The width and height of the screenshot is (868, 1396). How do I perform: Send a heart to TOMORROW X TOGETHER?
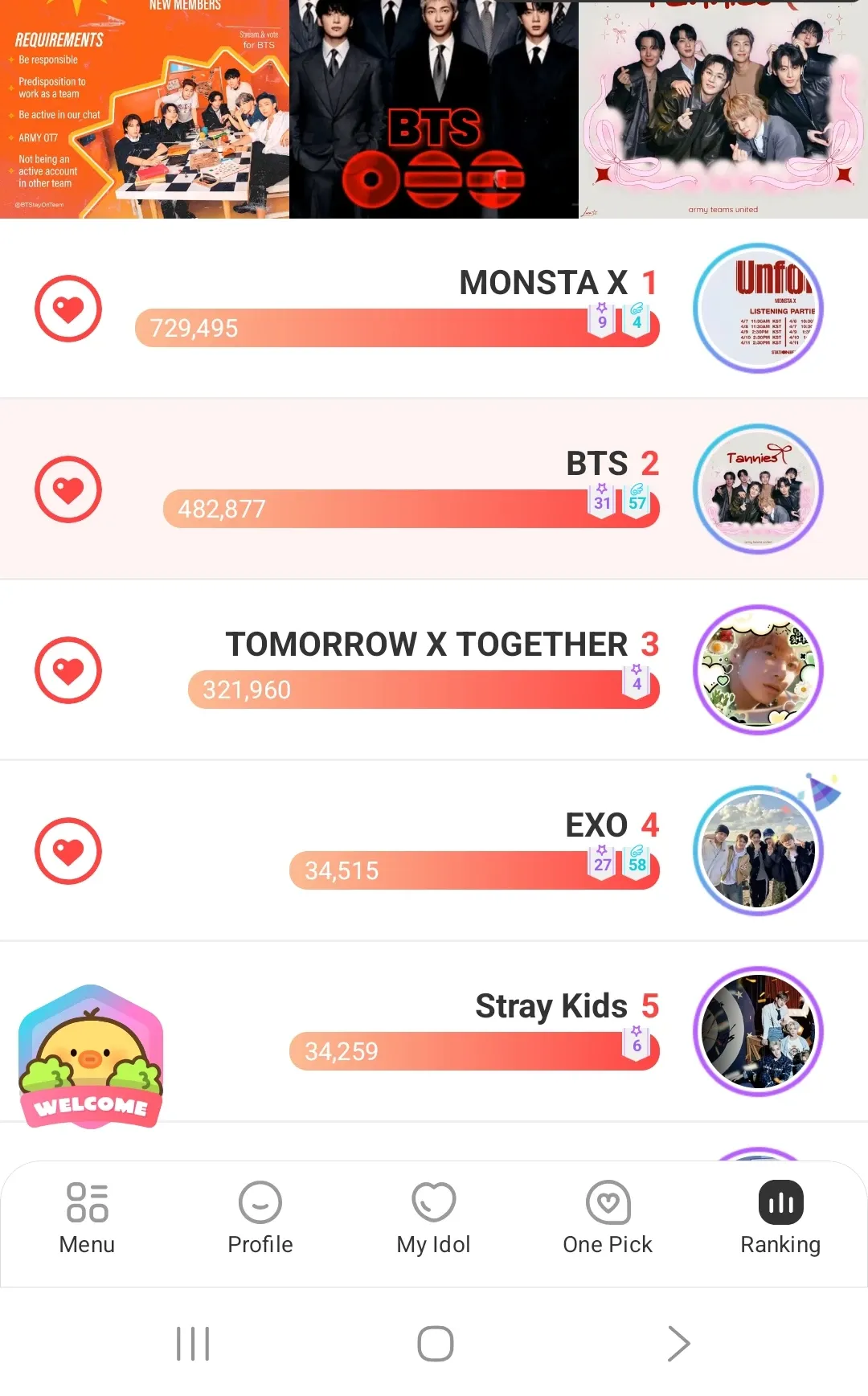click(68, 670)
